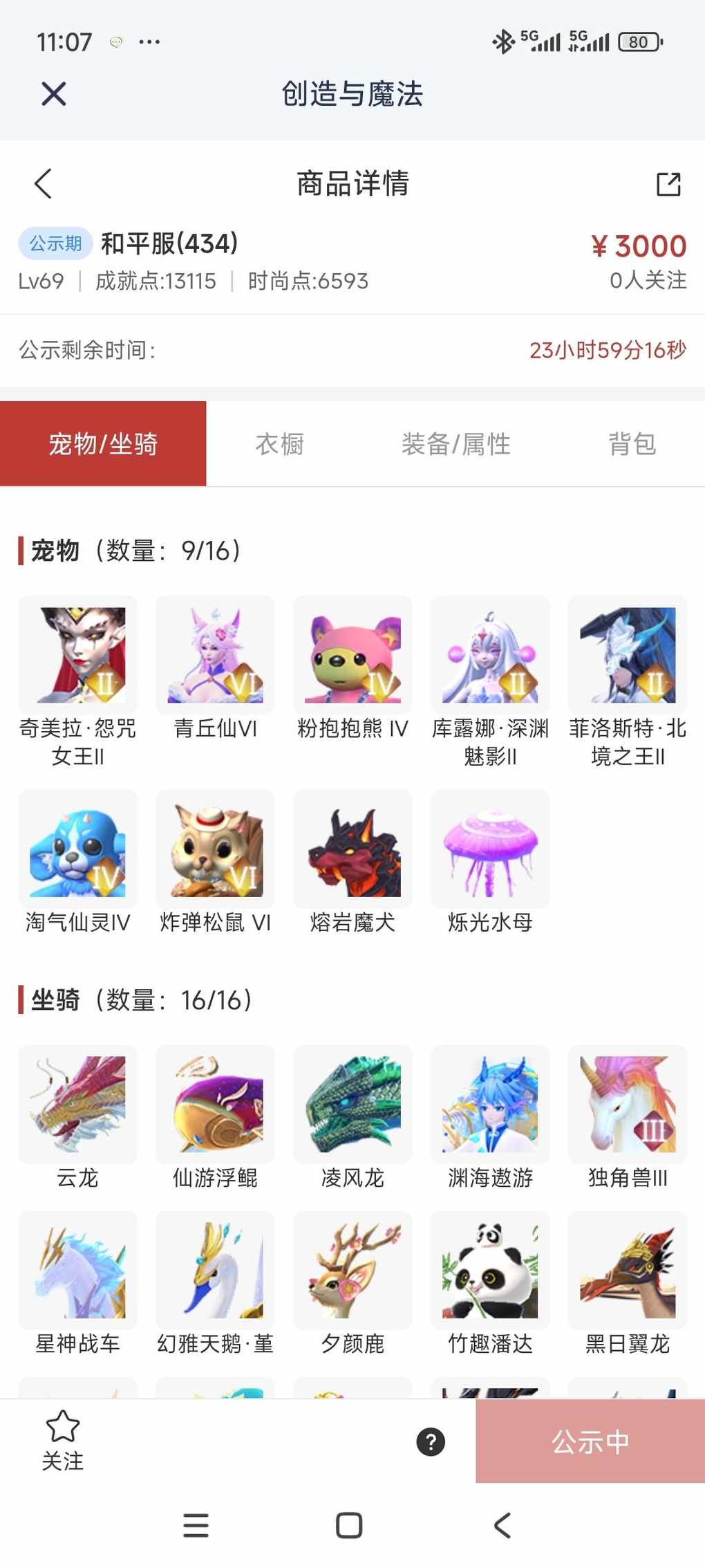Viewport: 705px width, 1568px height.
Task: Select the 宠物/坐骑 tab
Action: pos(103,444)
